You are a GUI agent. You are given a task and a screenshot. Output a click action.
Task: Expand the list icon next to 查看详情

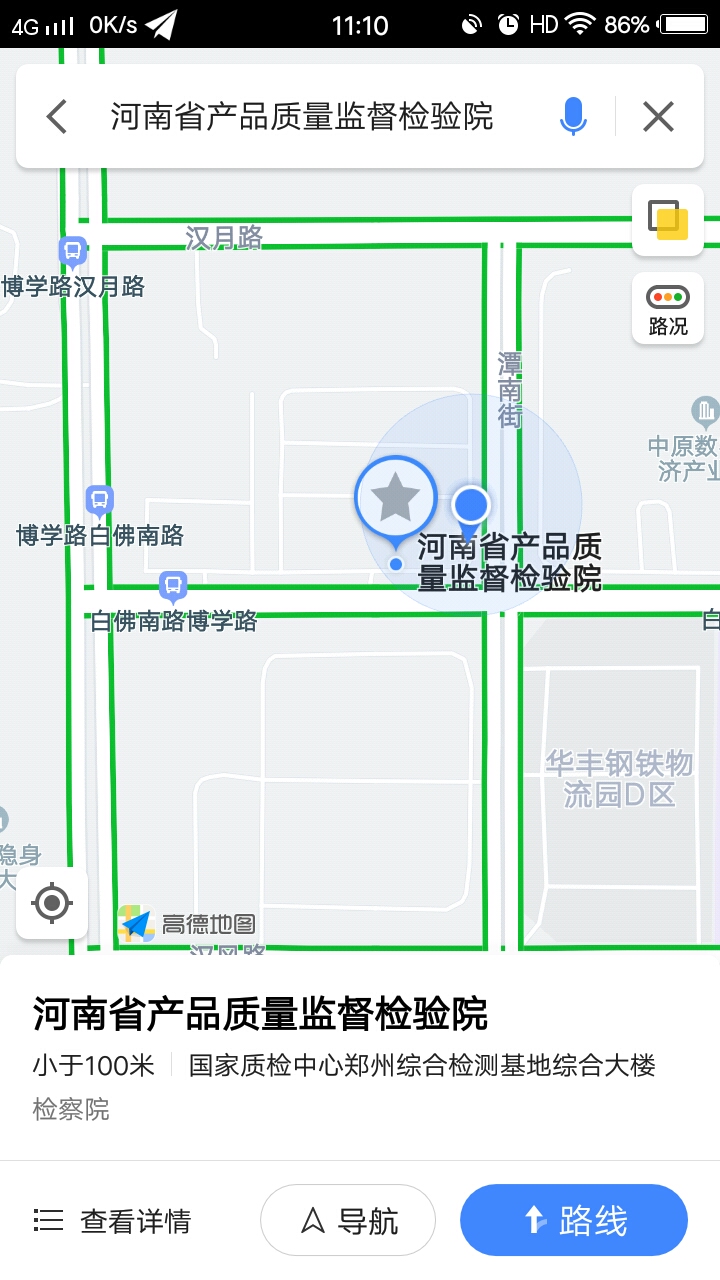coord(47,1220)
